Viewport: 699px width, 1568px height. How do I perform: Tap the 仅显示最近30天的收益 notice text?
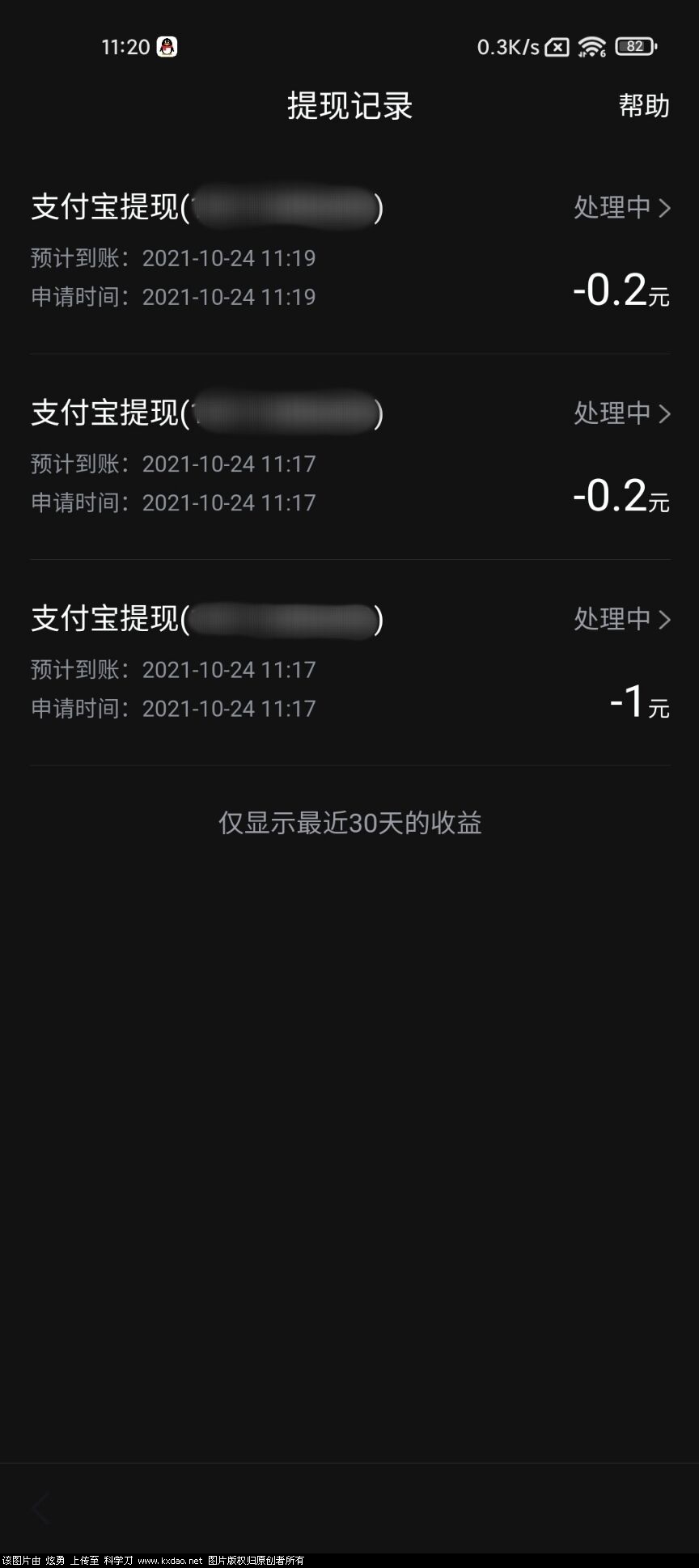(349, 823)
